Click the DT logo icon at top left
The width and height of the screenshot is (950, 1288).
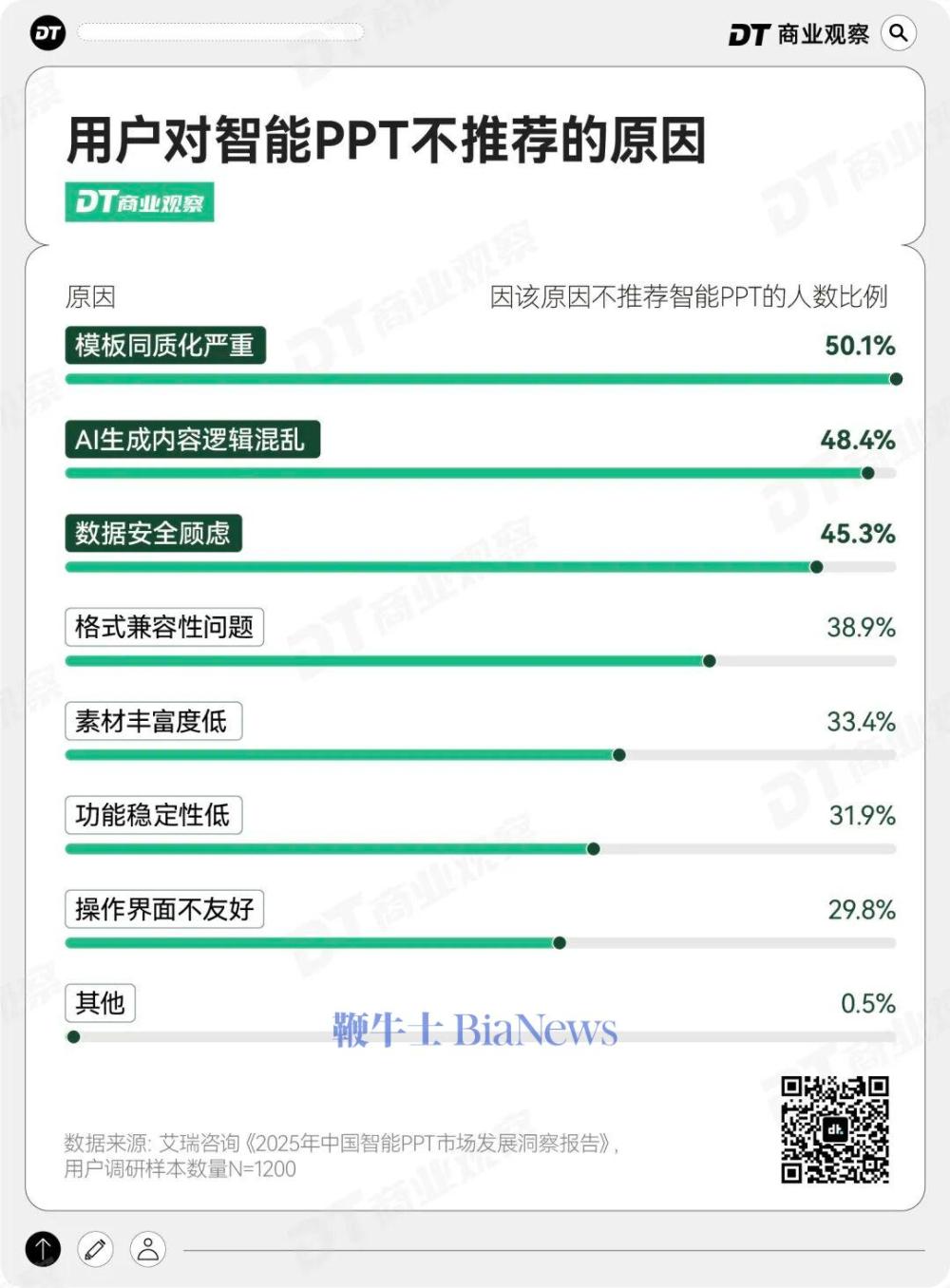[x=49, y=30]
